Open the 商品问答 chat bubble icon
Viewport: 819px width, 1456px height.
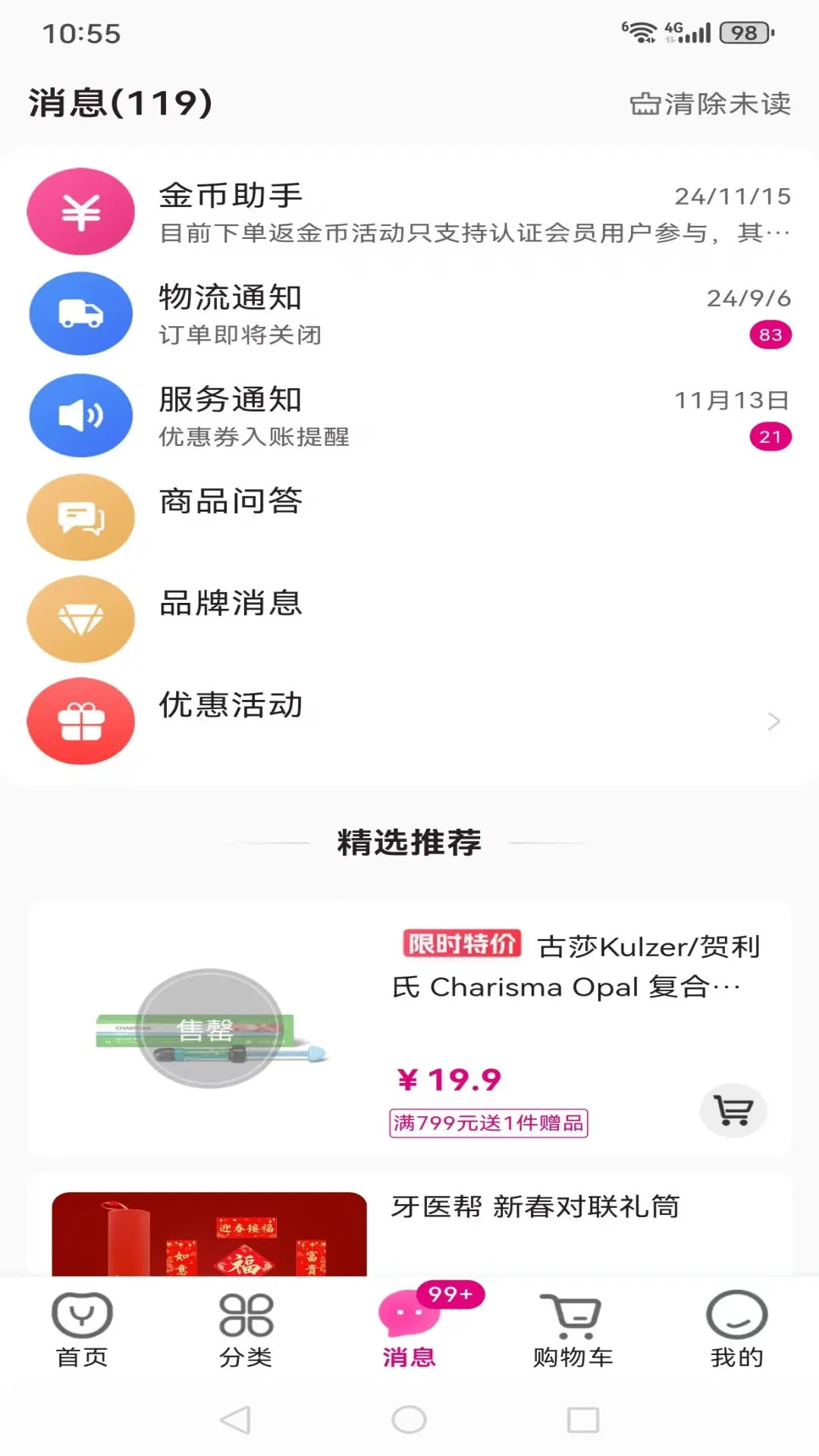coord(81,517)
